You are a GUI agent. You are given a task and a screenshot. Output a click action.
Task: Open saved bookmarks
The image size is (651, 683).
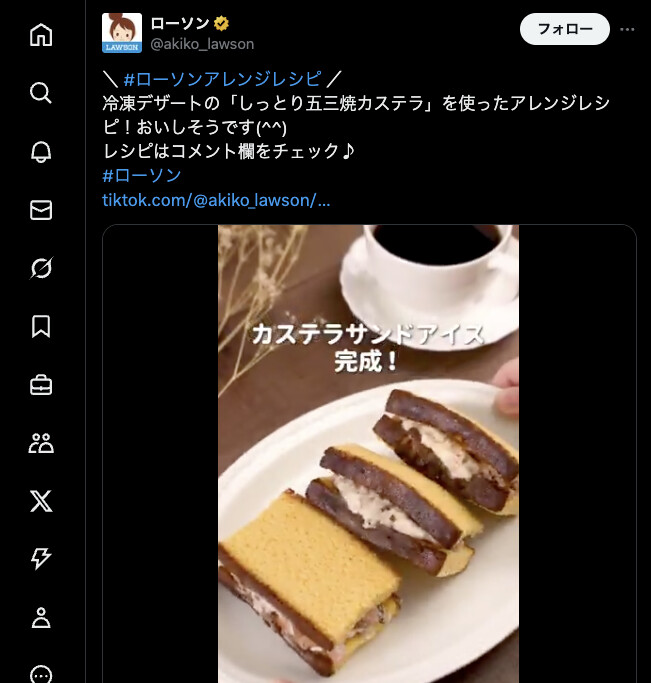pyautogui.click(x=41, y=326)
